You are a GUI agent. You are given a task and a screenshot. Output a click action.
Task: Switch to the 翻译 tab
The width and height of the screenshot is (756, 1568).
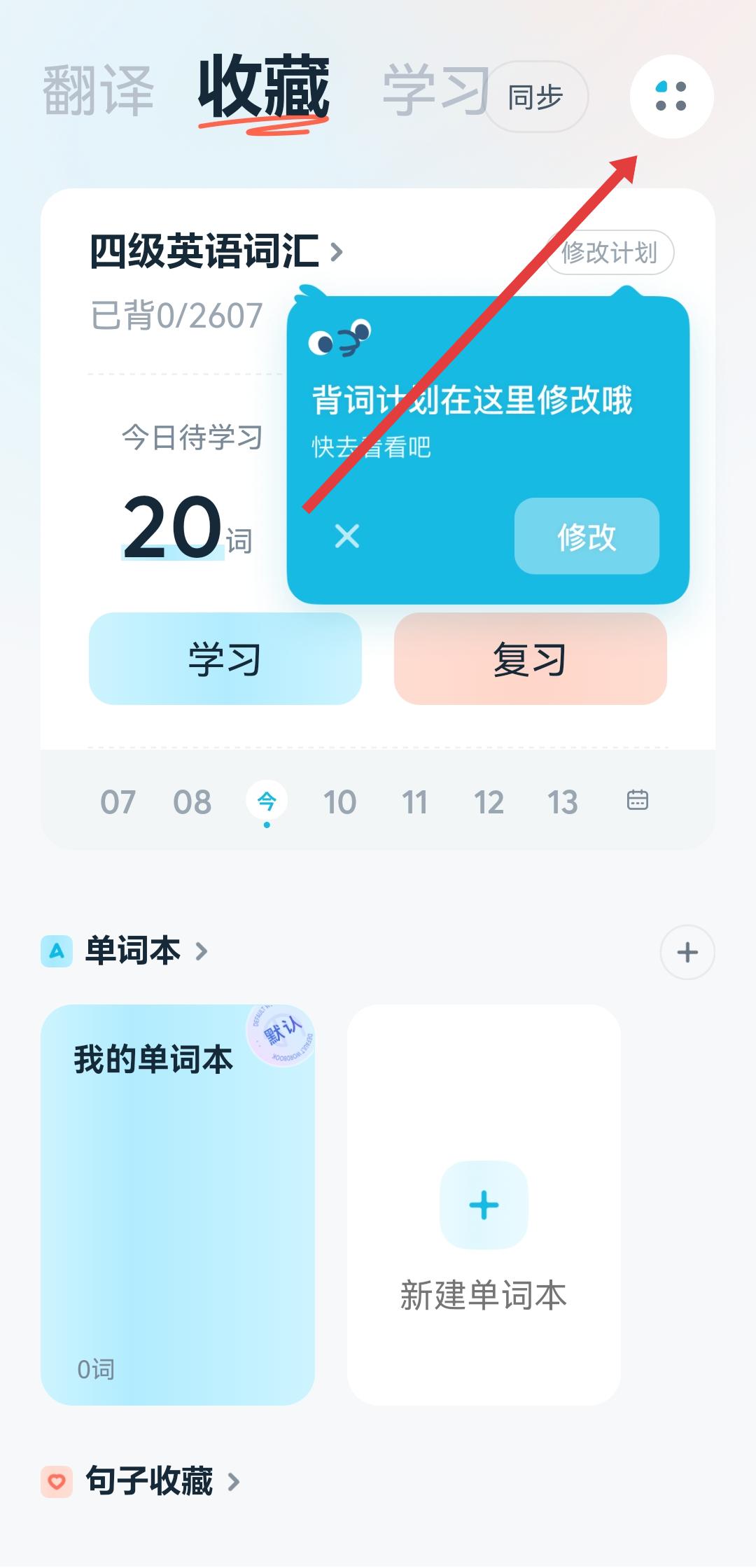click(x=99, y=90)
